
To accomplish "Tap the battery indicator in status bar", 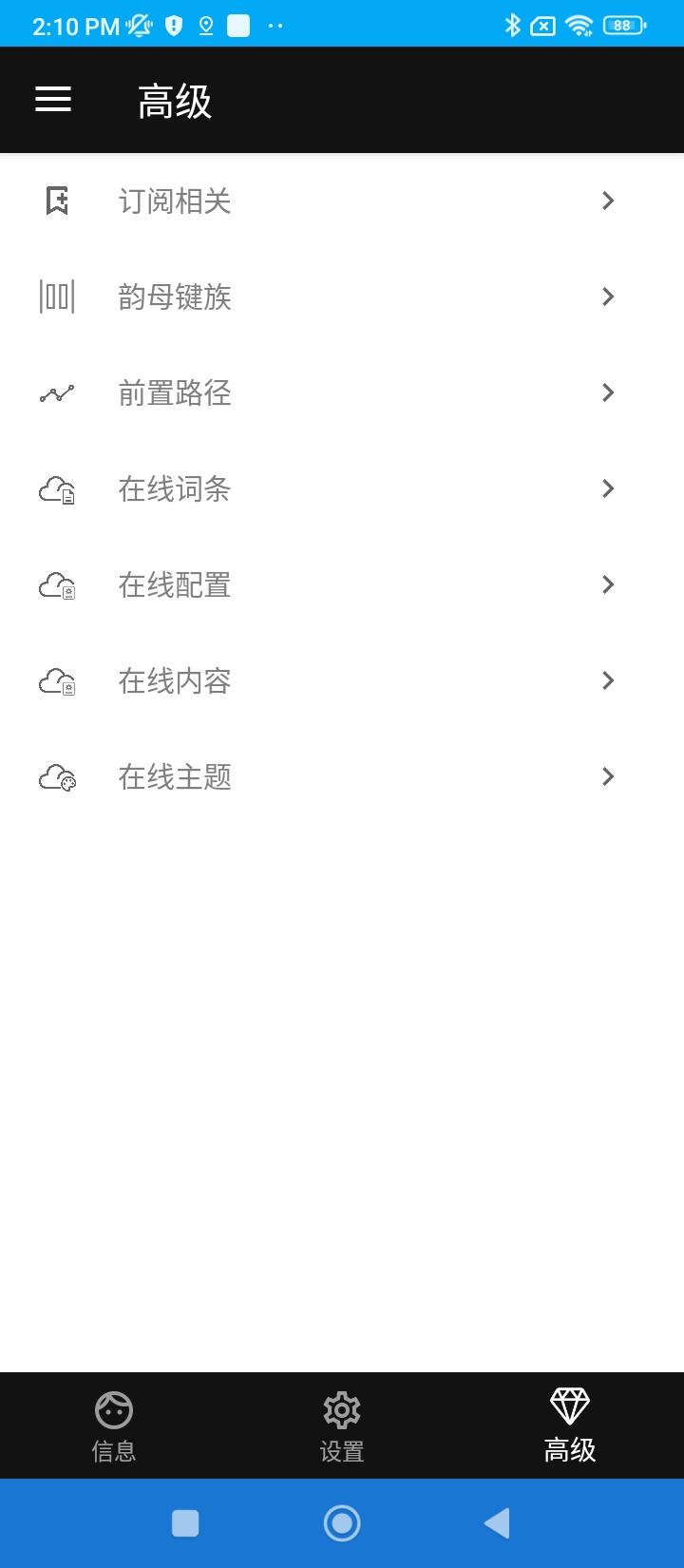I will coord(622,25).
